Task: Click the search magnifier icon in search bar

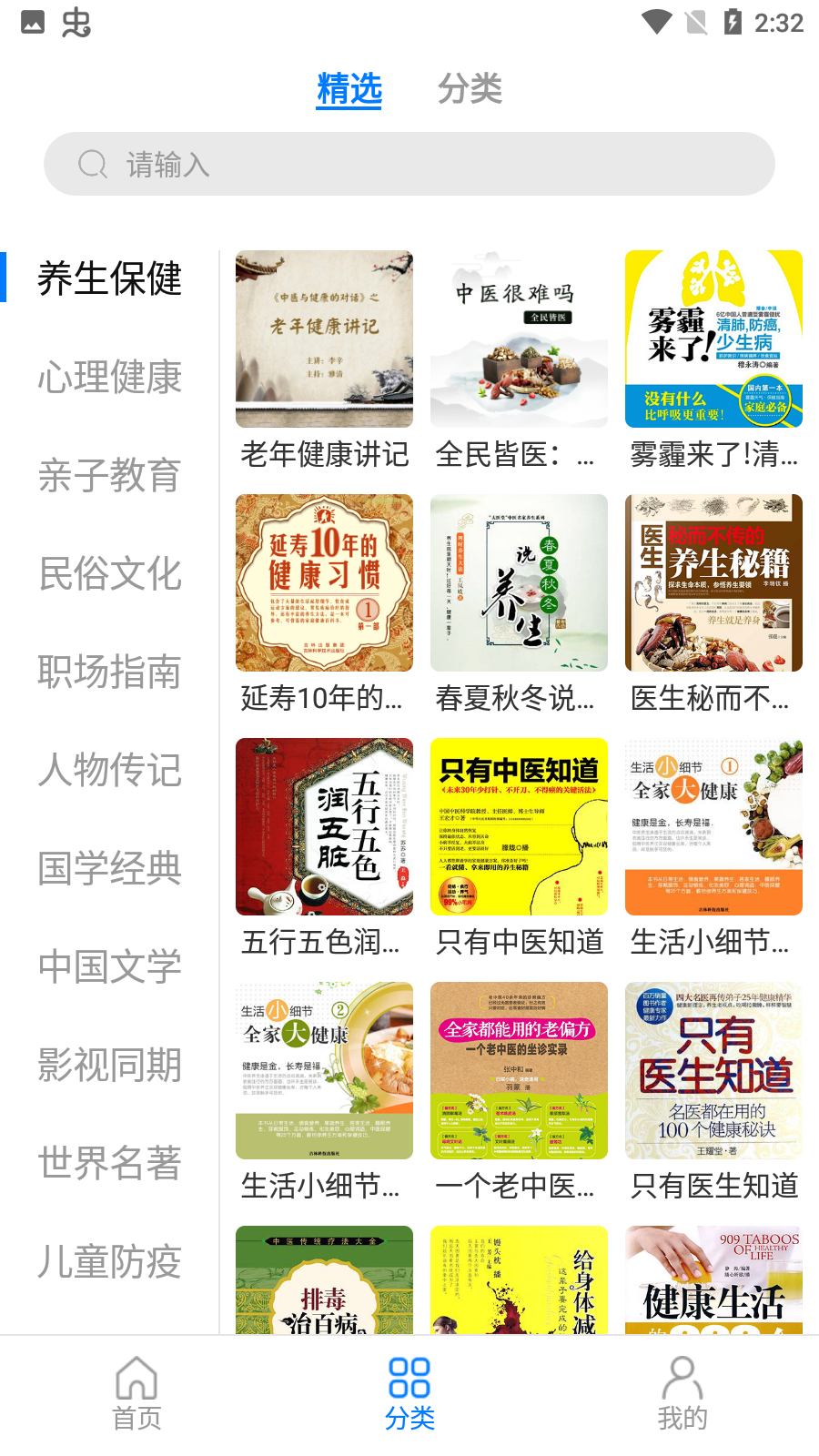Action: [92, 165]
